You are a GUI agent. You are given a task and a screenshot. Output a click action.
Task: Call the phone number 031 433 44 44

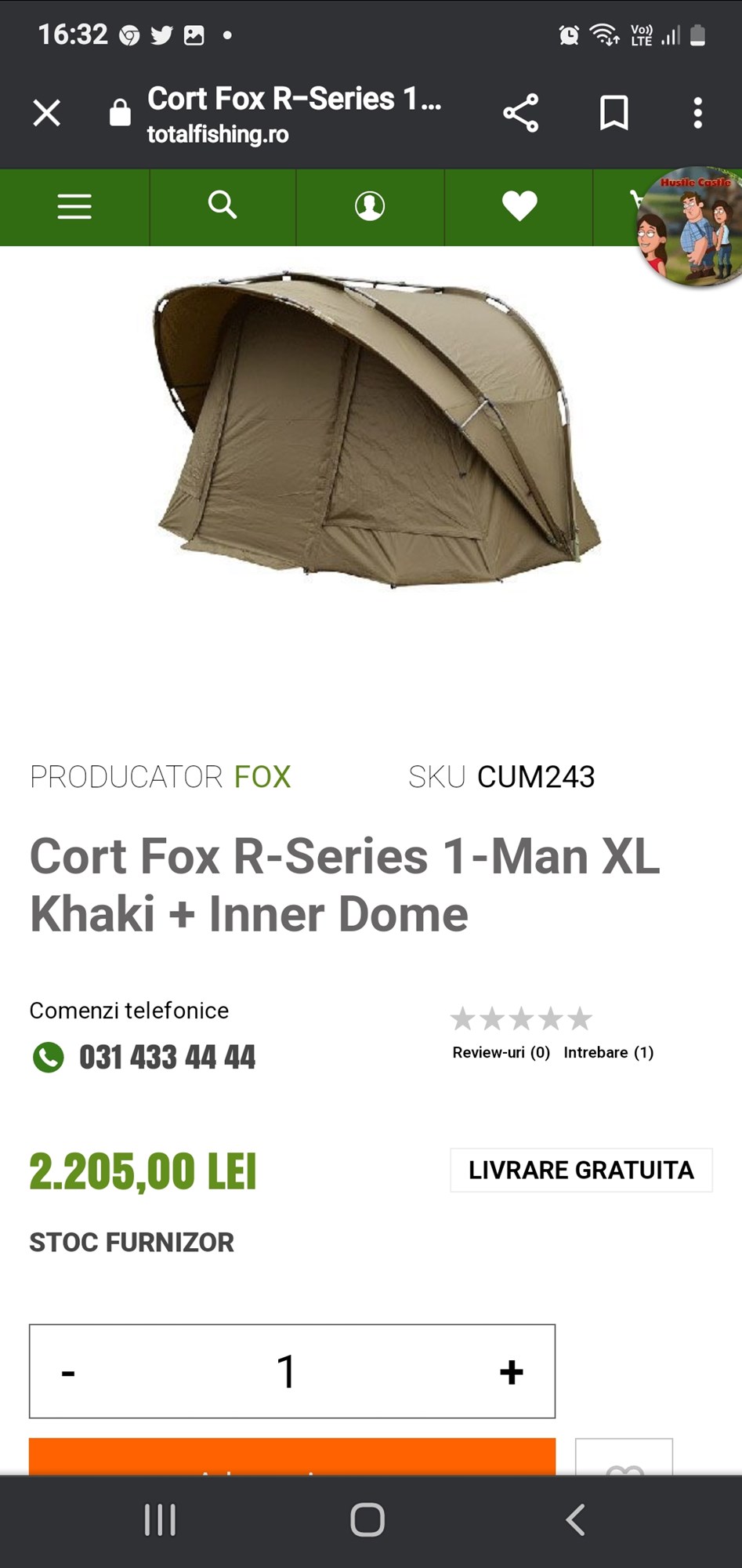(x=166, y=1057)
